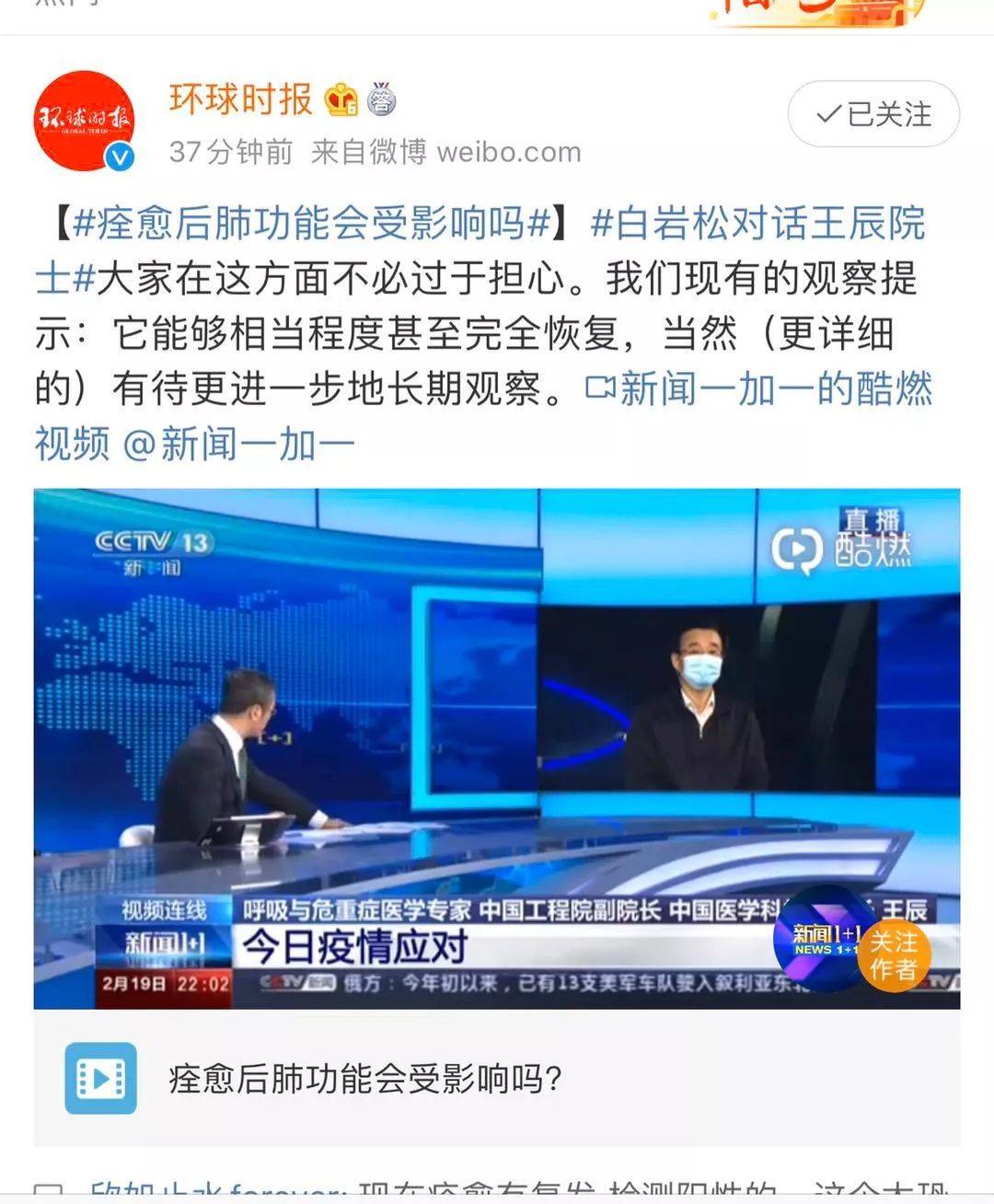This screenshot has width=994, height=1204.
Task: Open 环球时报 profile avatar
Action: [84, 121]
